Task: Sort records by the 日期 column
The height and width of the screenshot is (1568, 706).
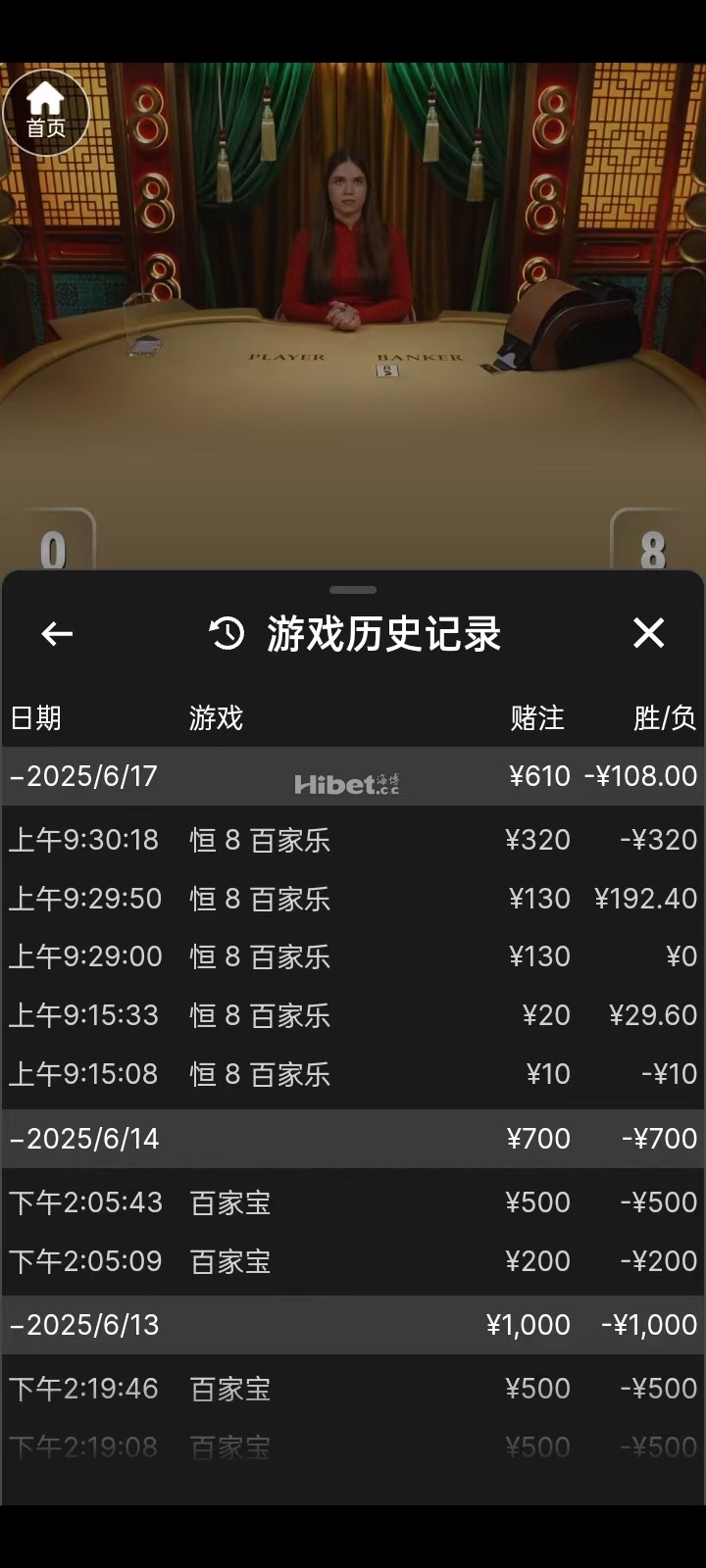Action: tap(35, 718)
